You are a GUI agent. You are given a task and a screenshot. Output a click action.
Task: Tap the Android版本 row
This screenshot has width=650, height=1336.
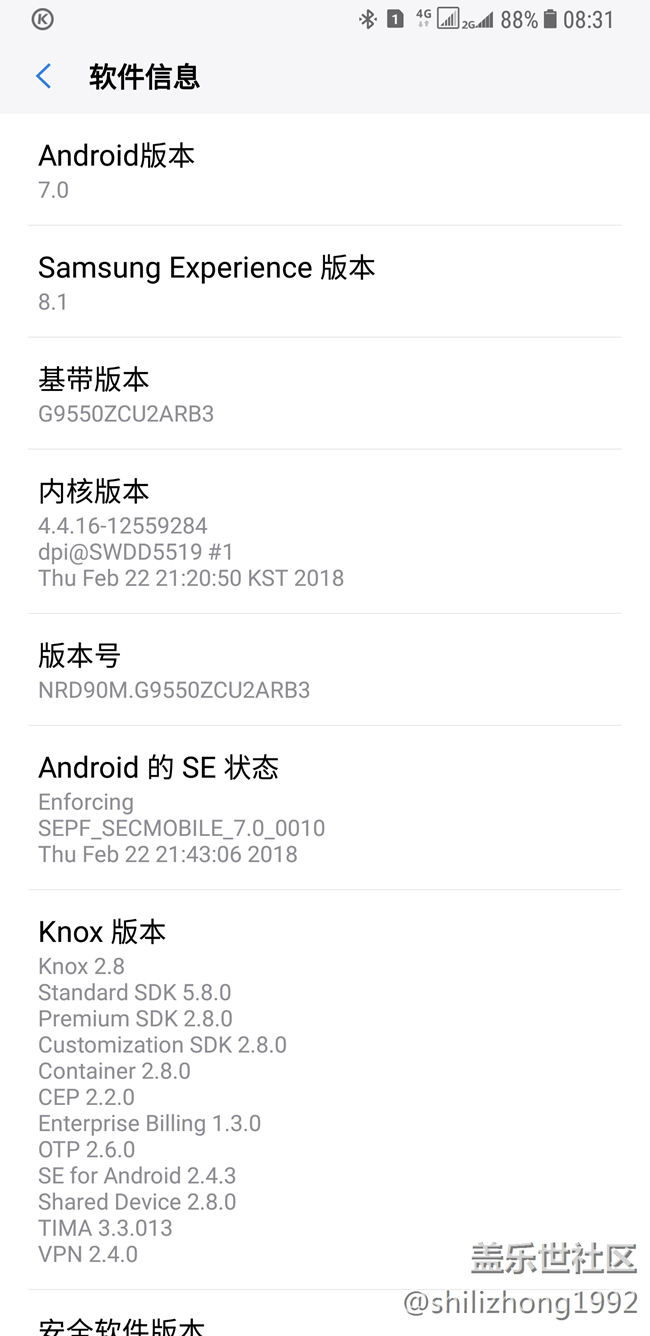324,171
